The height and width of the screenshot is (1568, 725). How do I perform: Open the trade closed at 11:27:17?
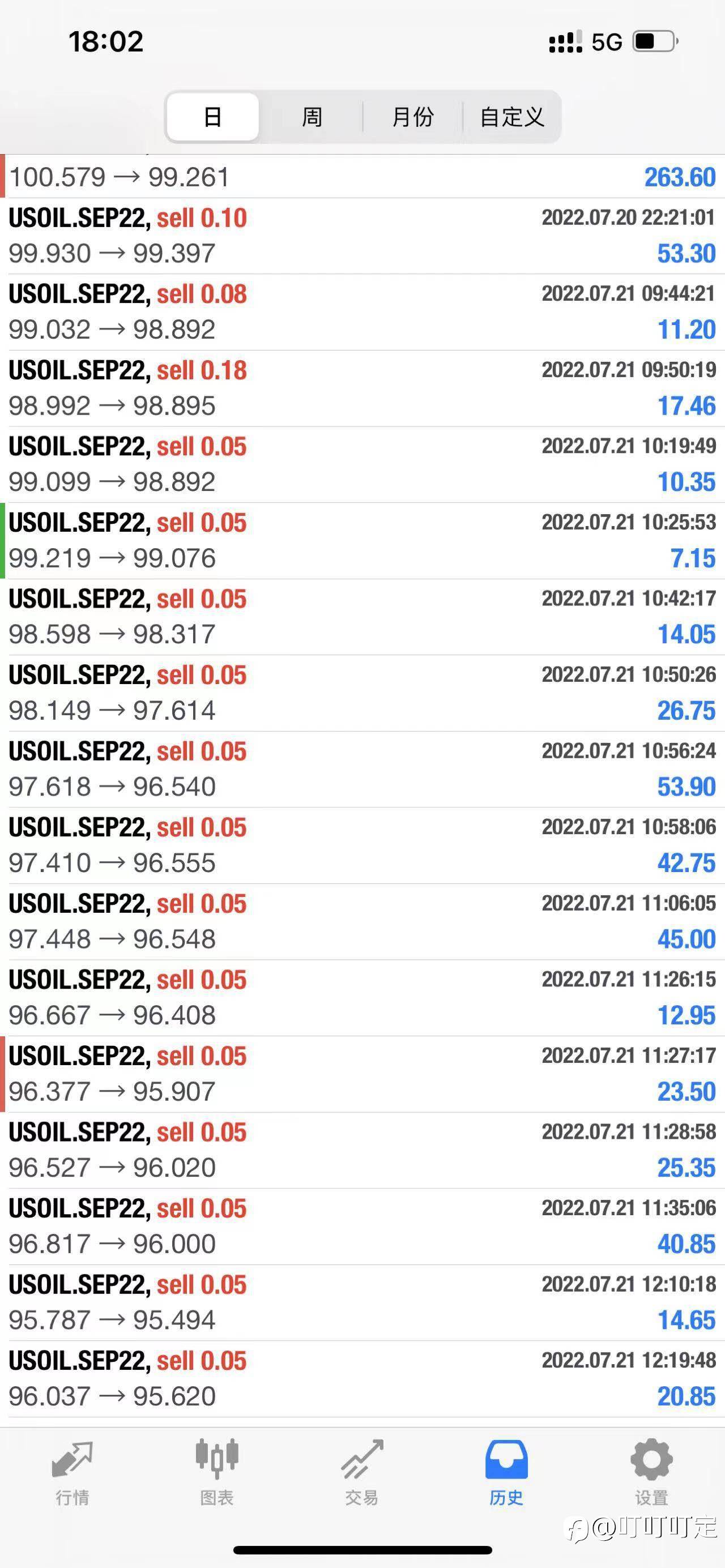(362, 1074)
